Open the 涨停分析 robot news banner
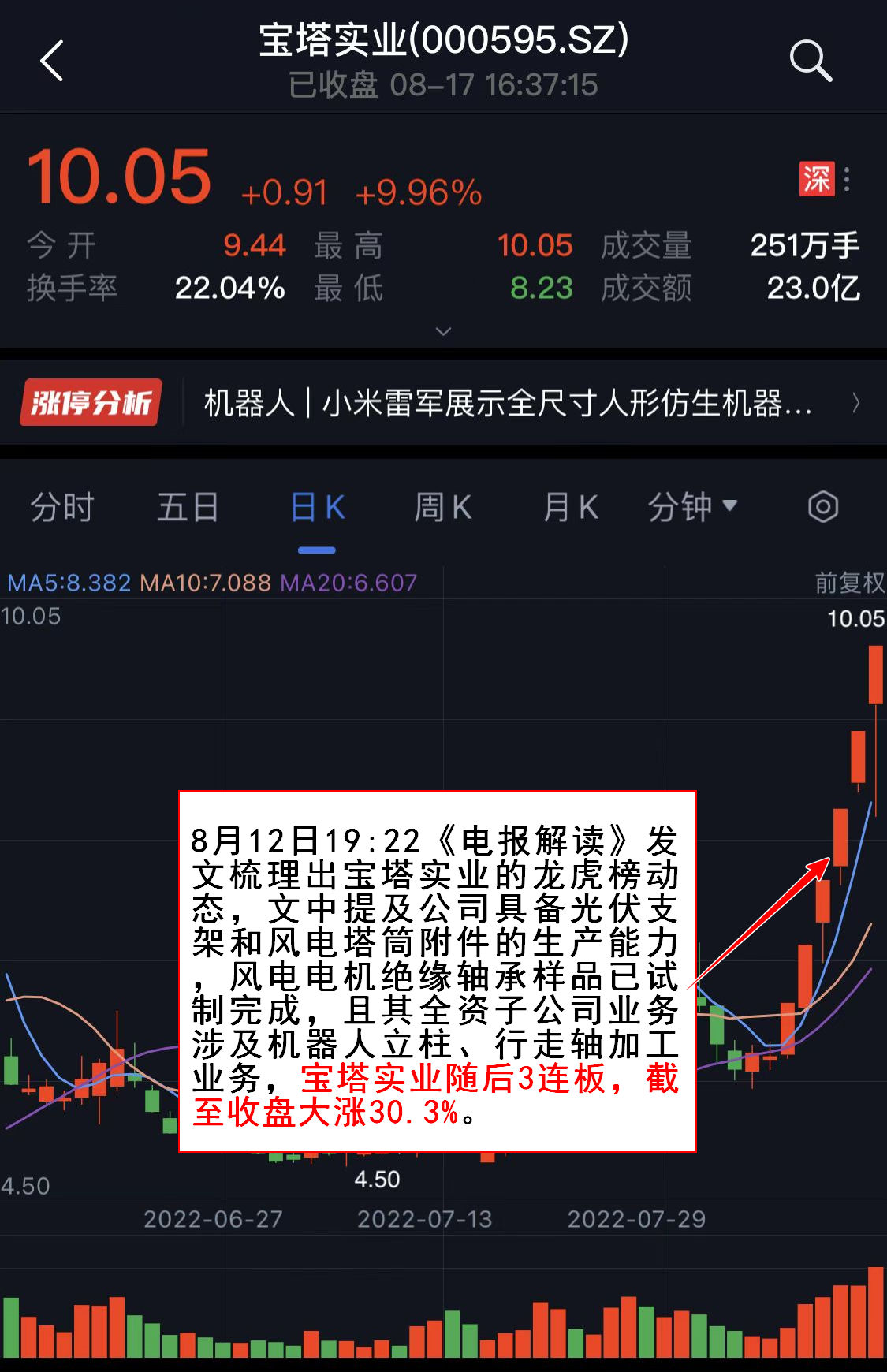 click(505, 403)
